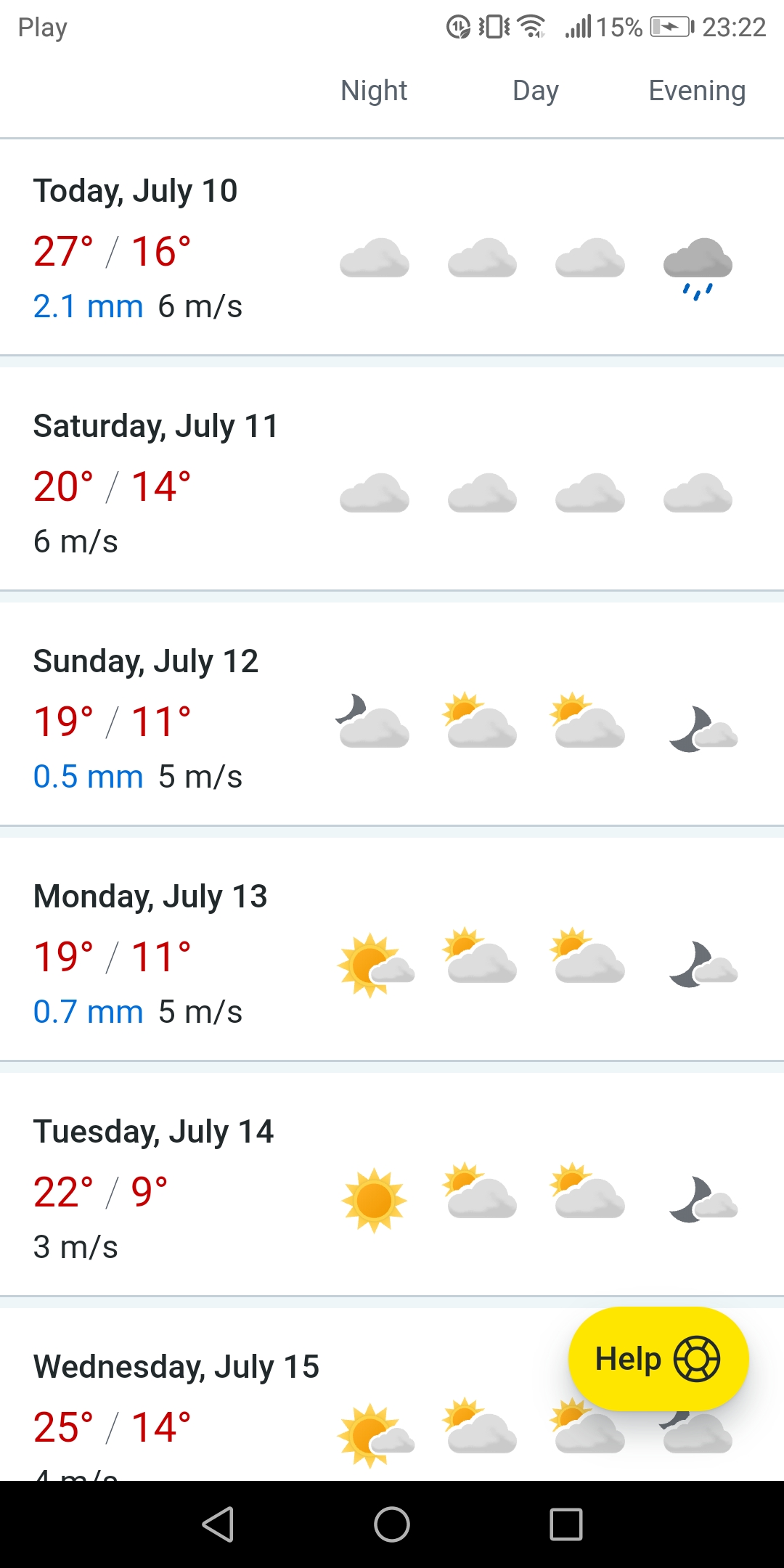784x1568 pixels.
Task: Open forecast details for Today, July 10
Action: coord(392,247)
